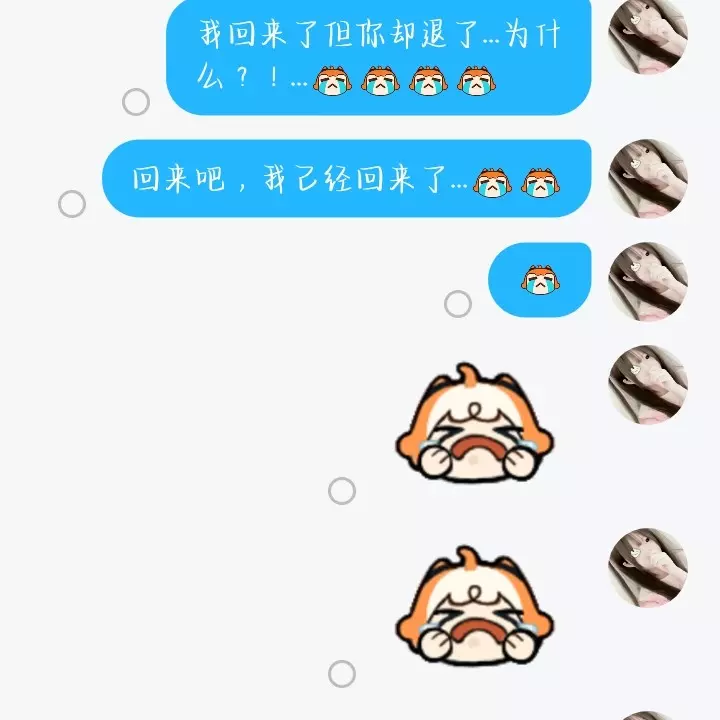Screen dimensions: 720x720
Task: Tap the avatar next to "回来吧，我已经回来了" message
Action: click(648, 179)
